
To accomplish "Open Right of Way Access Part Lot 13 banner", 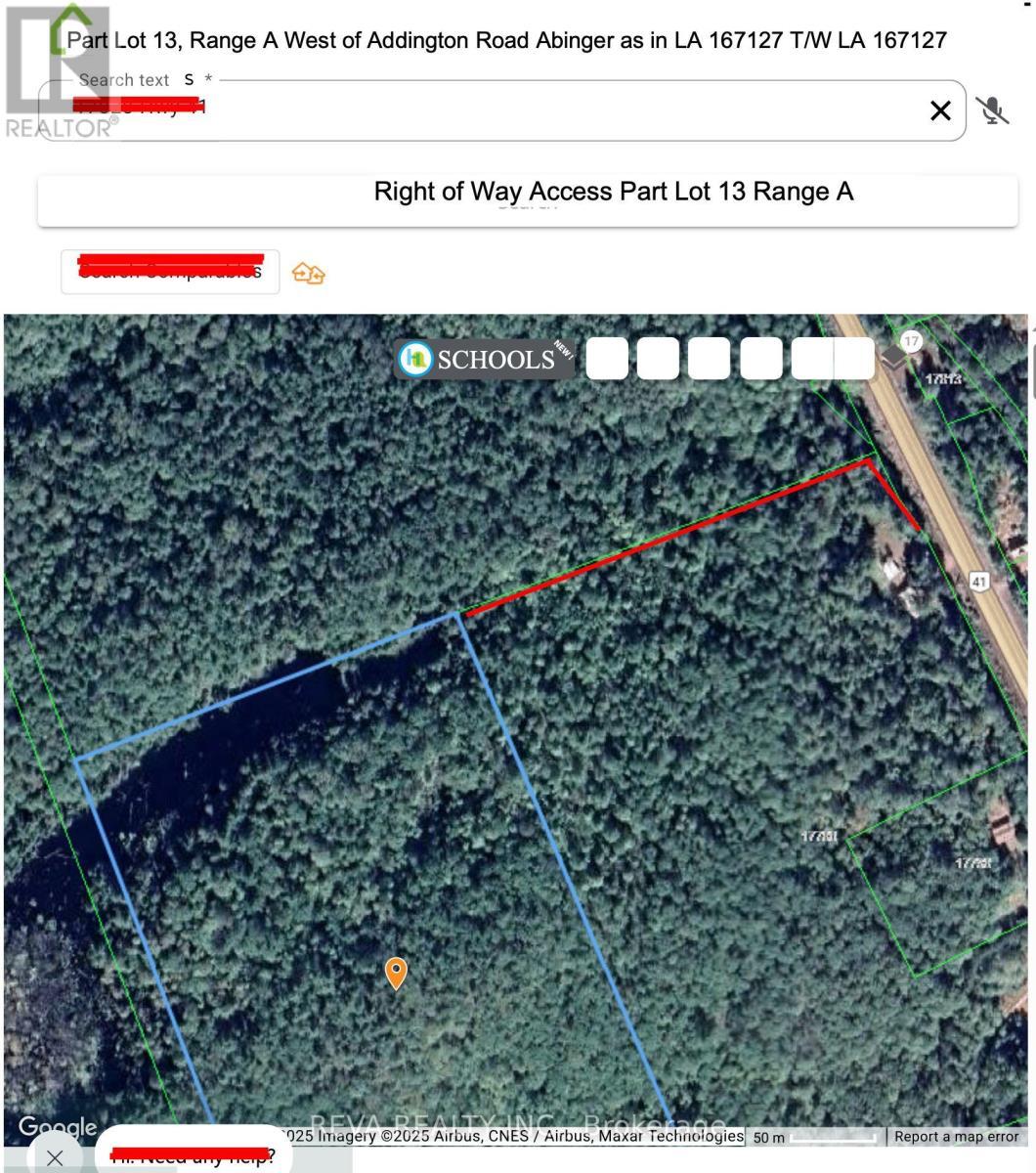I will [613, 192].
